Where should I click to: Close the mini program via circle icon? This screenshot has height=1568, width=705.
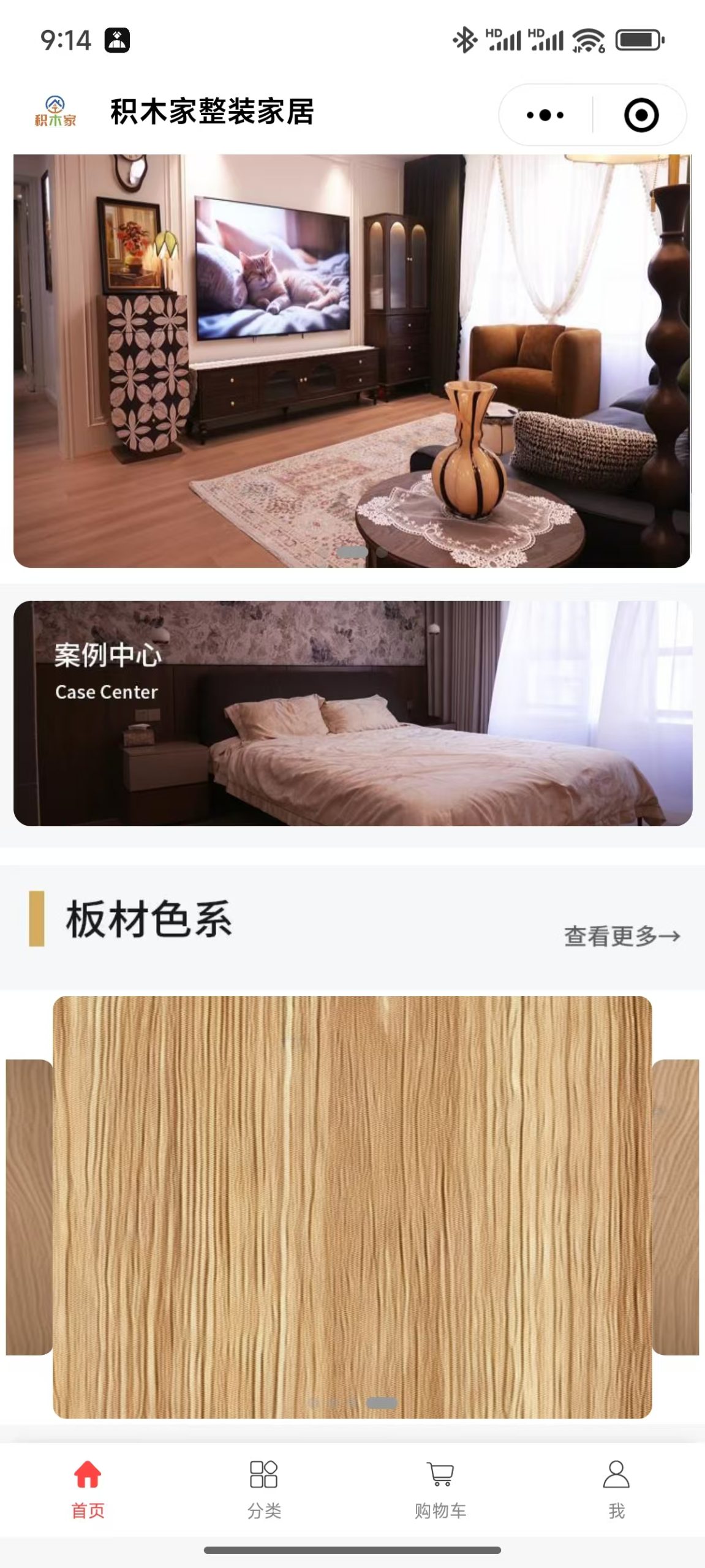click(641, 115)
